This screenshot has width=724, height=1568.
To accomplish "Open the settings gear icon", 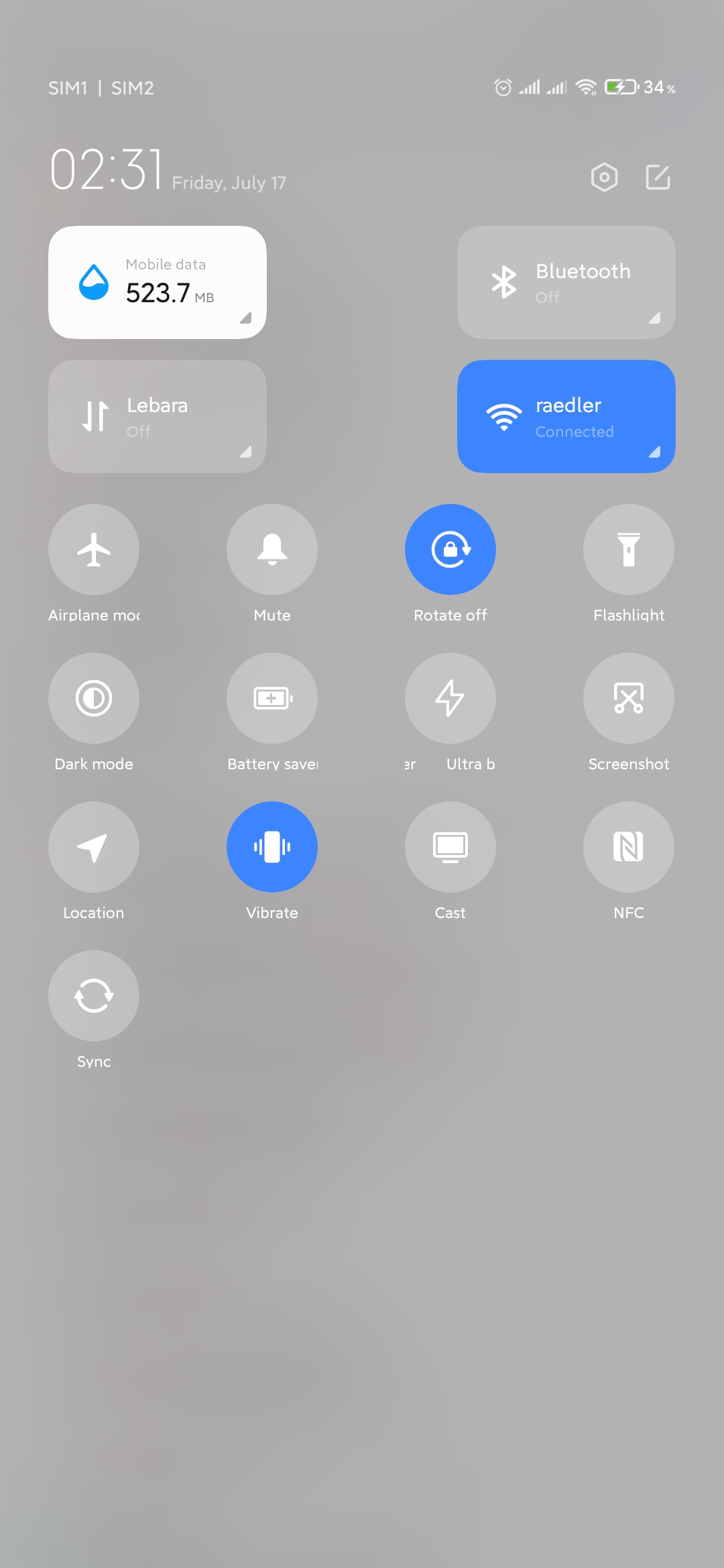I will pyautogui.click(x=604, y=178).
